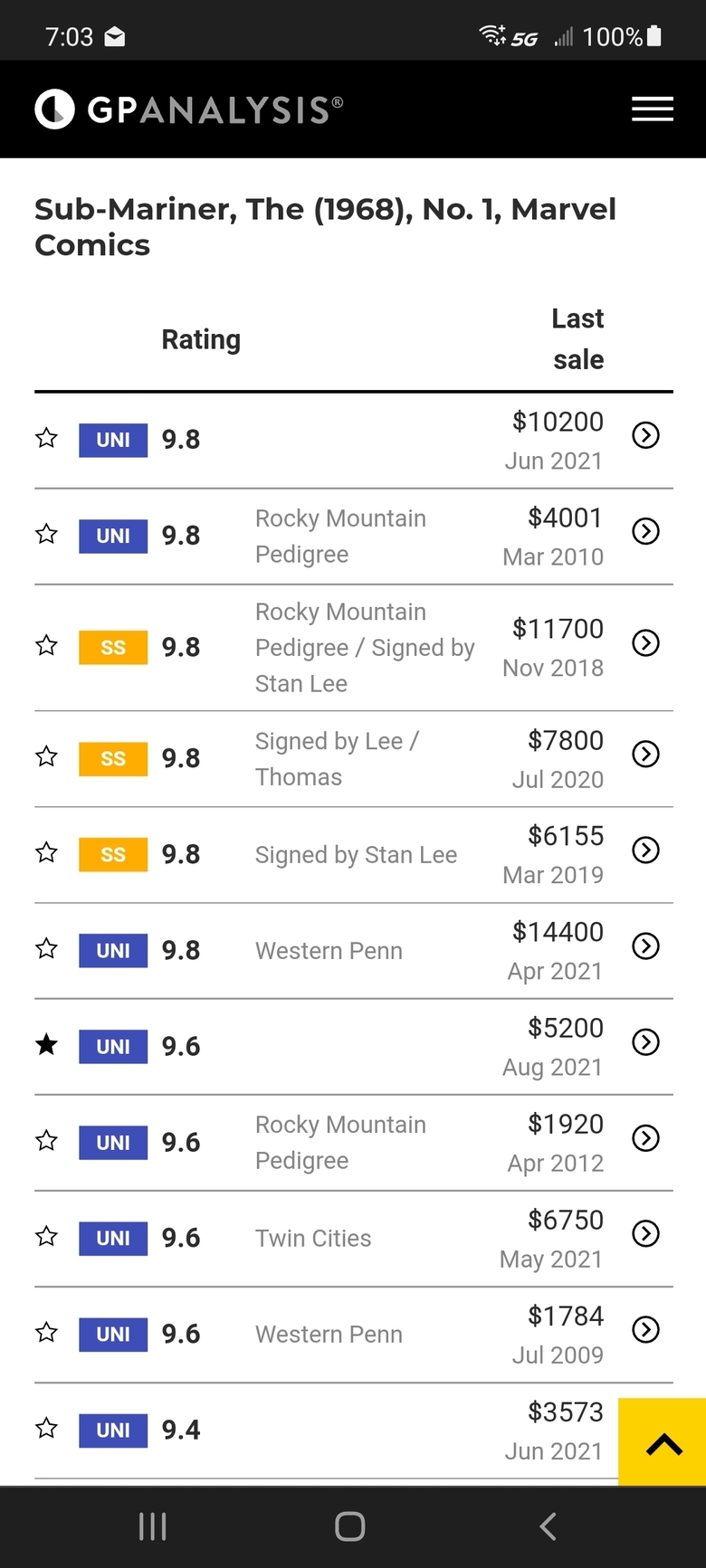View the $14400 Western Penn 9.8 sale

click(645, 946)
